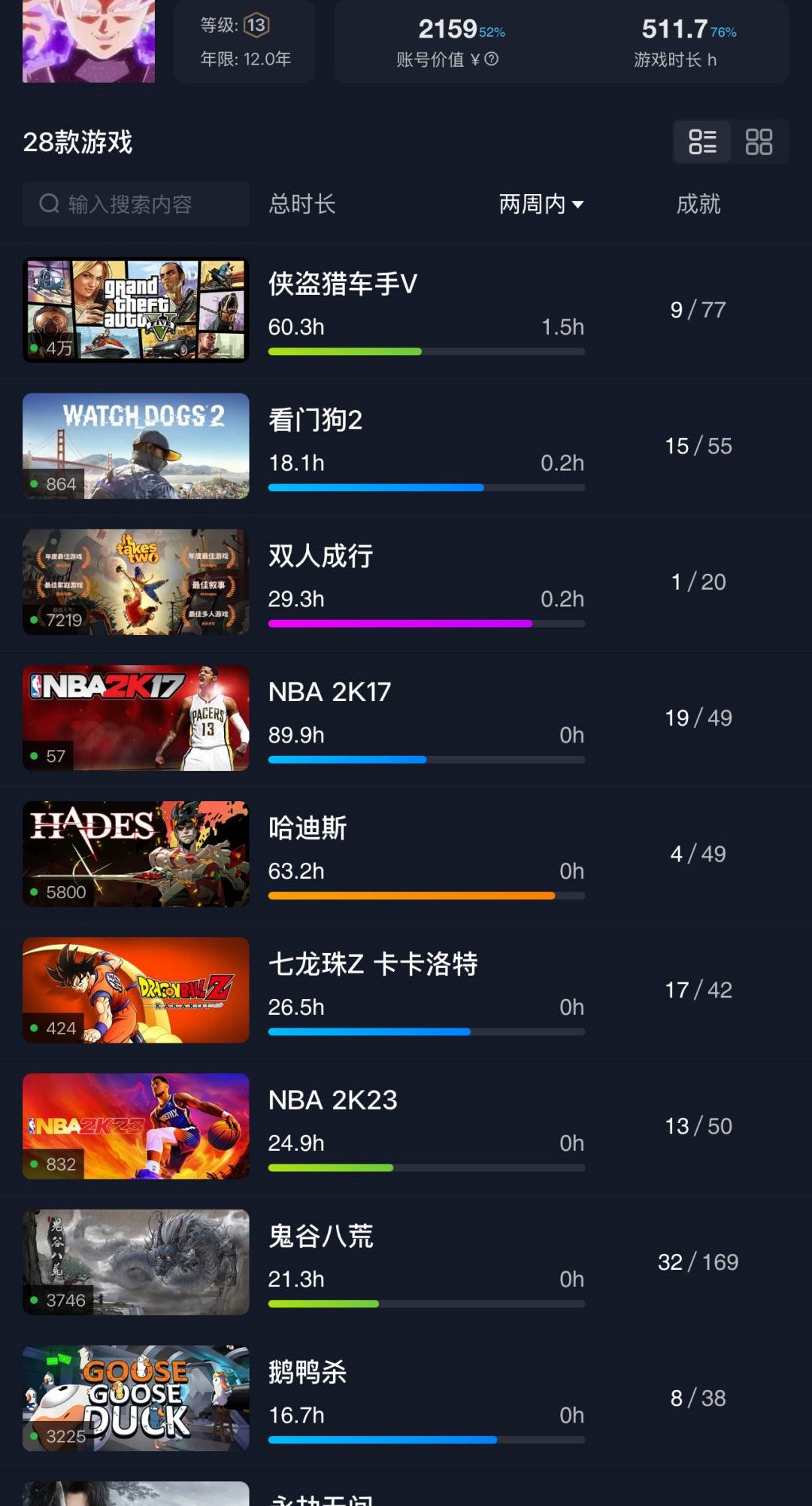This screenshot has width=812, height=1506.
Task: Expand the 总时长 sort option
Action: (x=301, y=203)
